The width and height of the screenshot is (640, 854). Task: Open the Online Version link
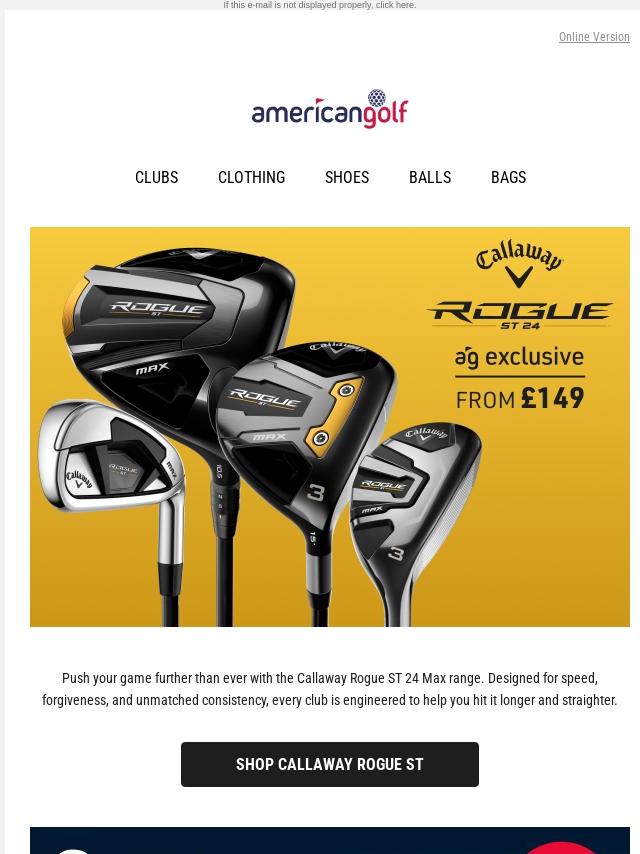[x=594, y=37]
